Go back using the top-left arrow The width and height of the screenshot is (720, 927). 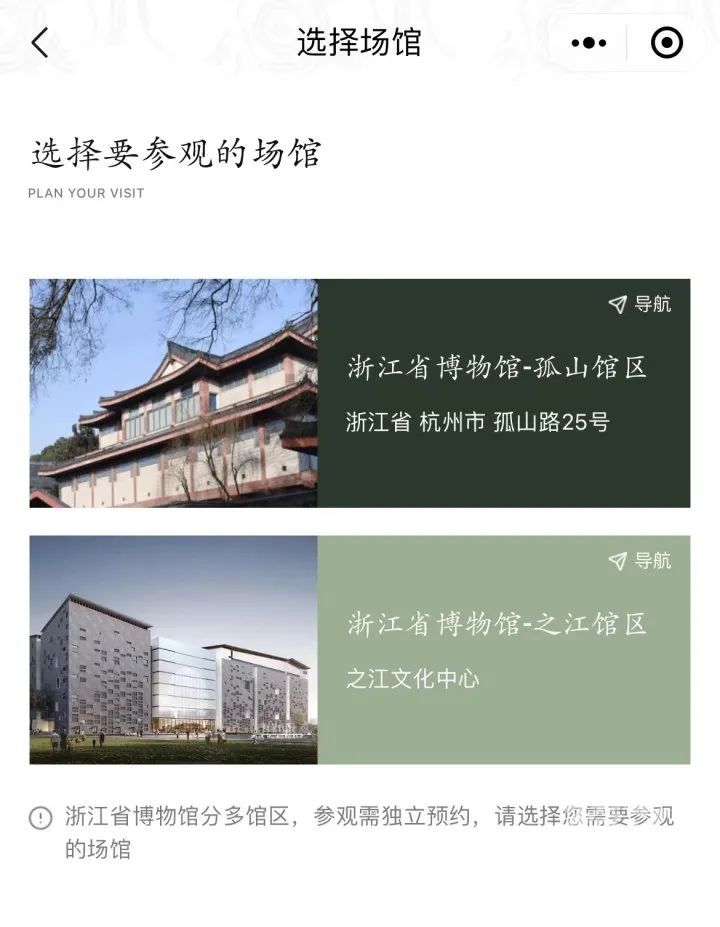click(40, 43)
